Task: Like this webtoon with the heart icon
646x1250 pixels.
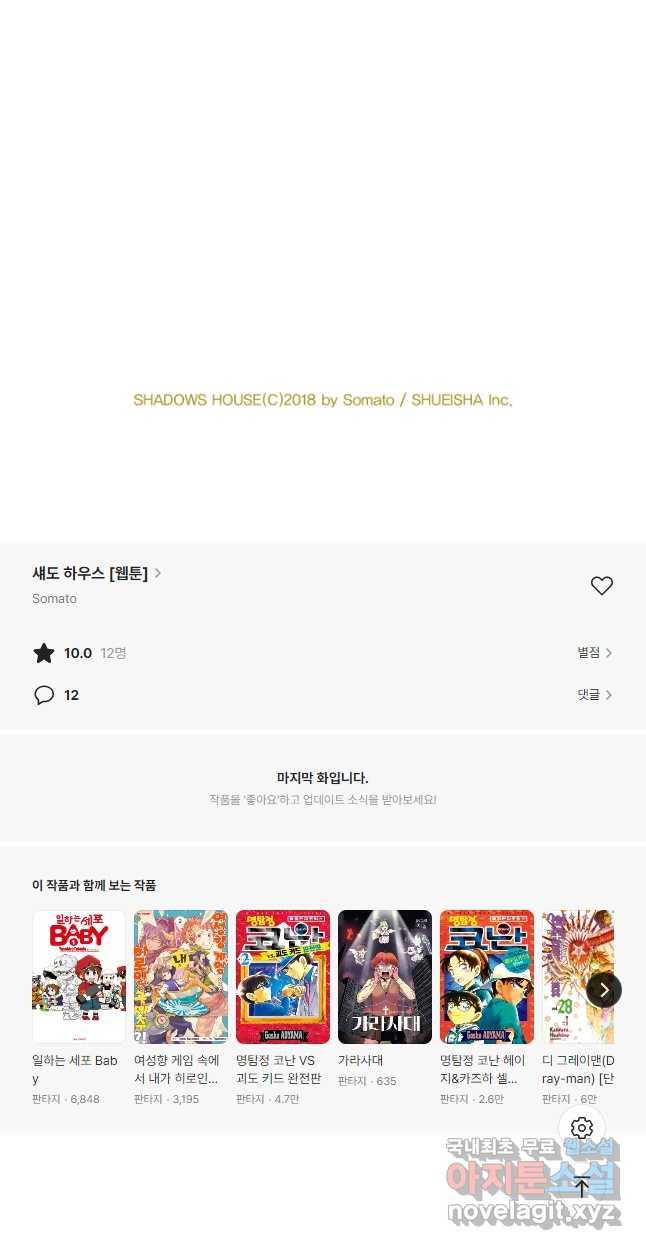Action: (x=601, y=586)
